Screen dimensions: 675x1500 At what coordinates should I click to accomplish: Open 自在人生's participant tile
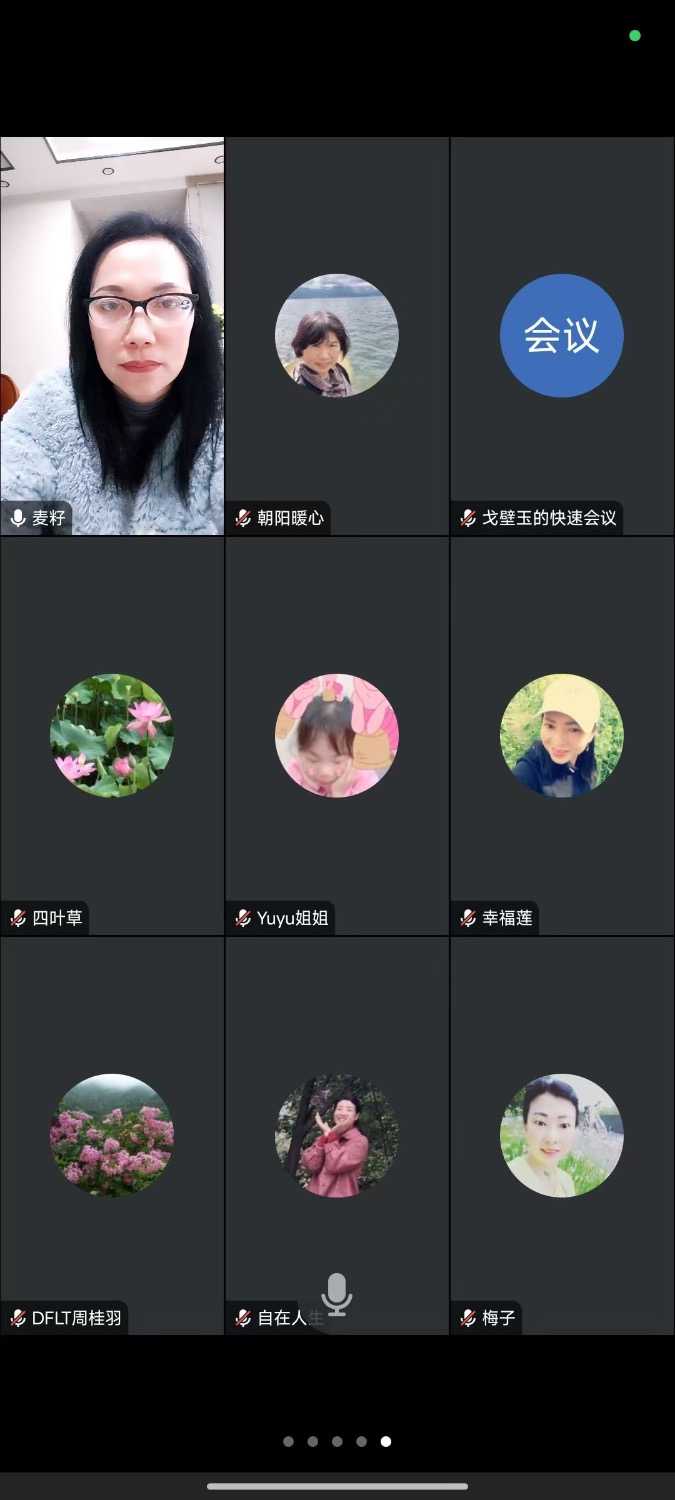pos(337,1136)
